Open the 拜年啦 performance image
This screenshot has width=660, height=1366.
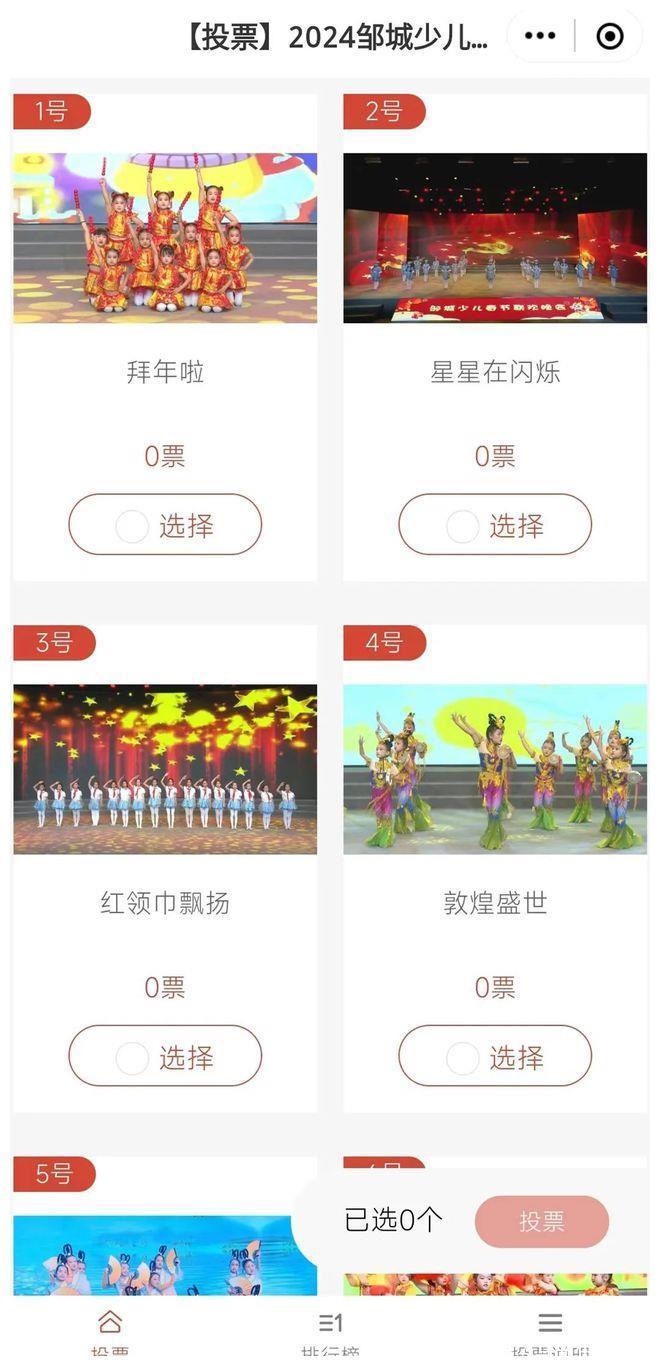(x=165, y=238)
